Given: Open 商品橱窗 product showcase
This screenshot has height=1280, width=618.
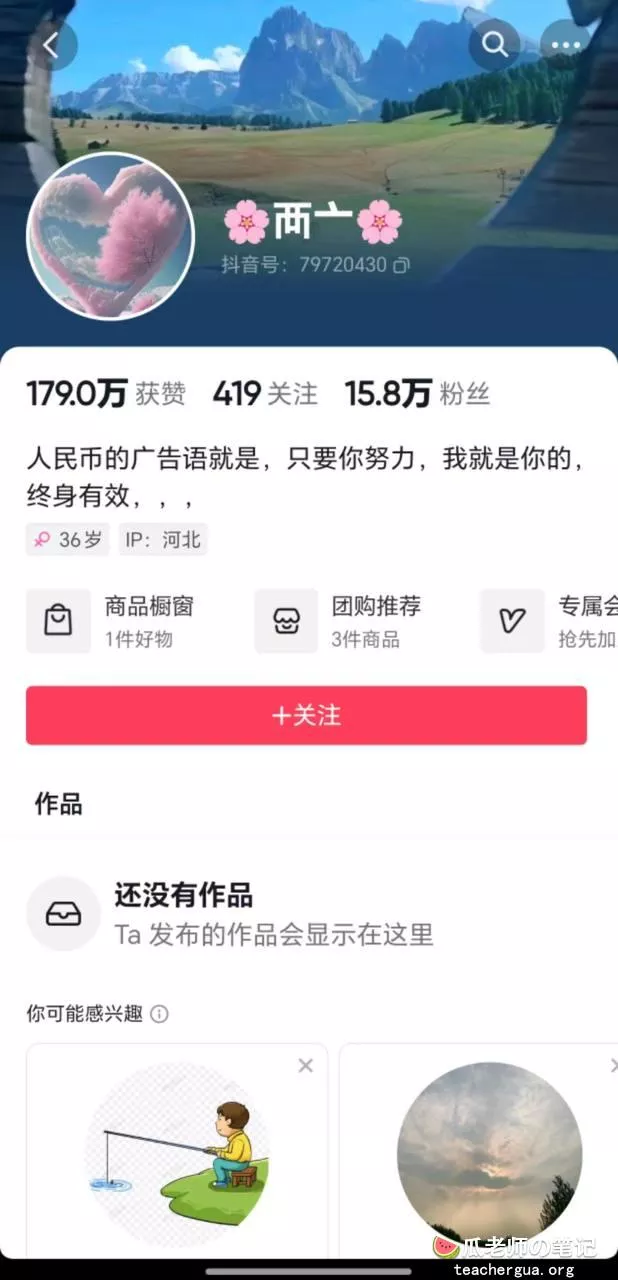Looking at the screenshot, I should (112, 621).
